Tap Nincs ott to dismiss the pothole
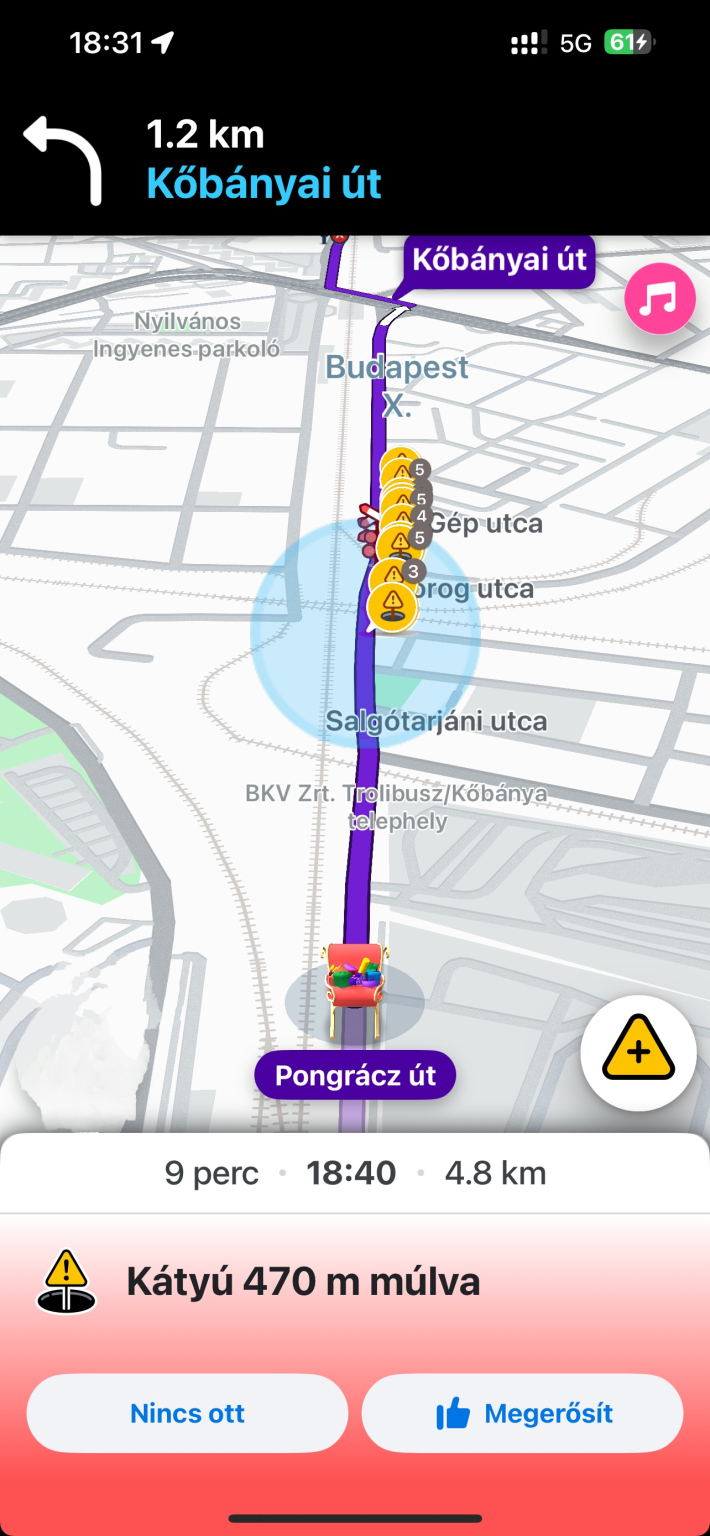Screen dimensions: 710x1536 click(187, 1413)
